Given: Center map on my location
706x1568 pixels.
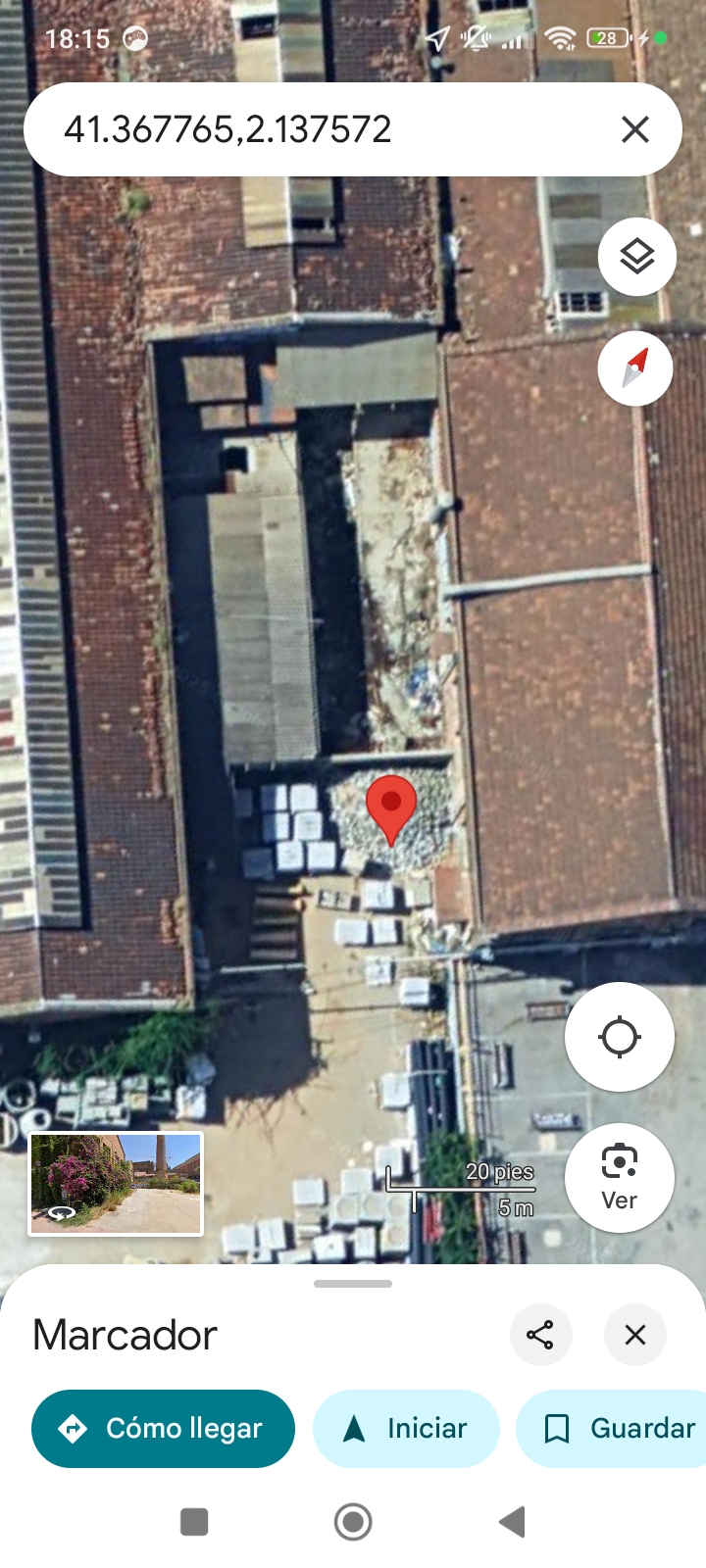Looking at the screenshot, I should 620,1037.
